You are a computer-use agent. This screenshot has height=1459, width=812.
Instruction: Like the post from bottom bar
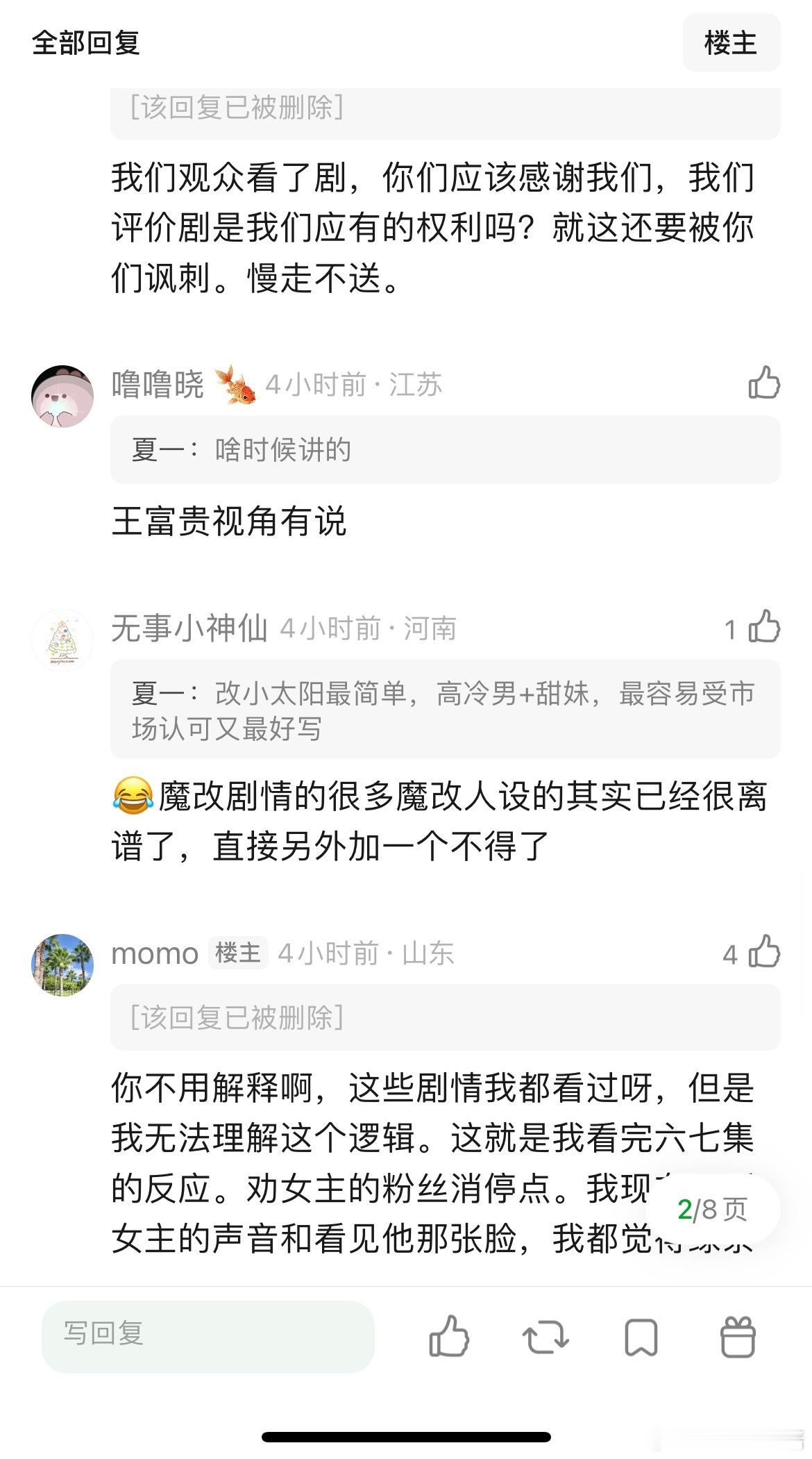pyautogui.click(x=449, y=1336)
